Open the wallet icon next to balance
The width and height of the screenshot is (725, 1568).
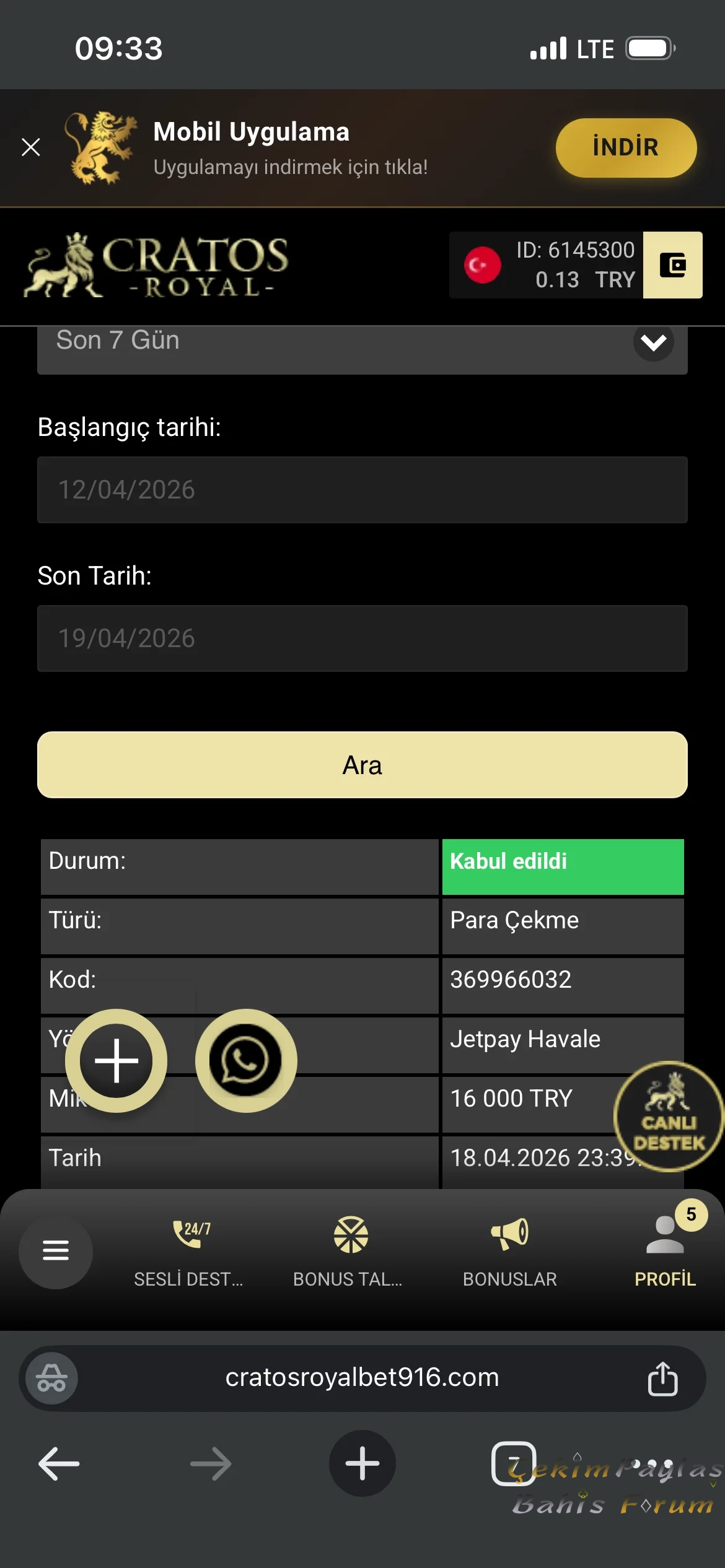pos(672,265)
